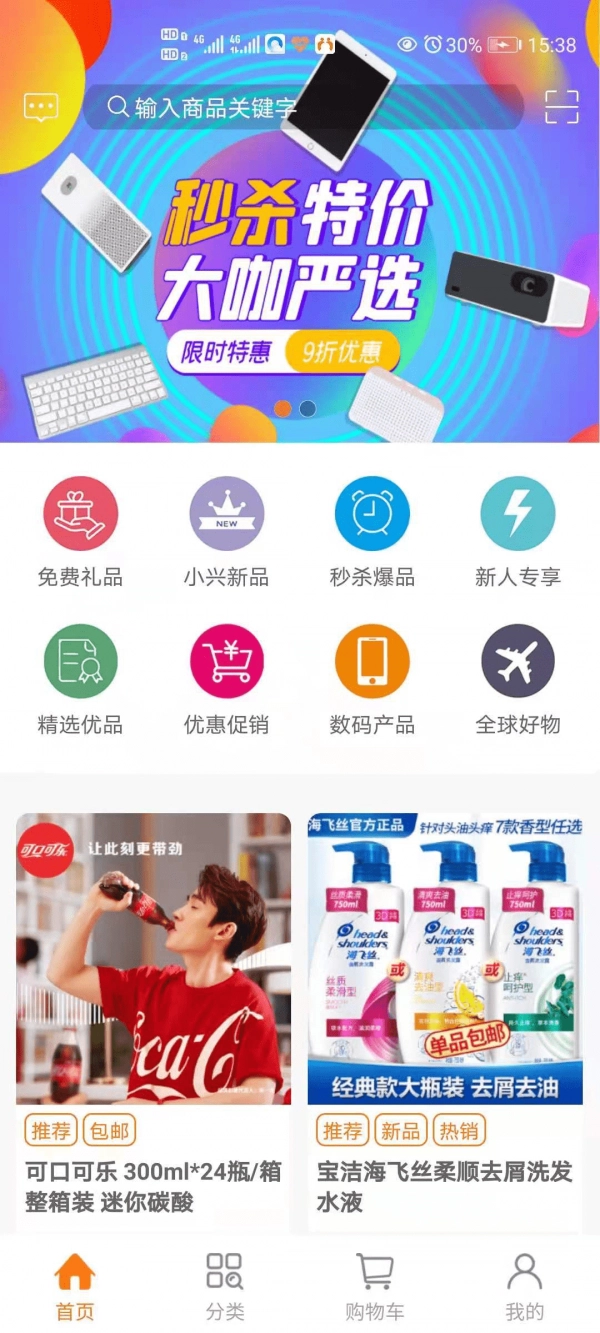Select the 新人专享 shortcut
The width and height of the screenshot is (600, 1333).
[518, 532]
